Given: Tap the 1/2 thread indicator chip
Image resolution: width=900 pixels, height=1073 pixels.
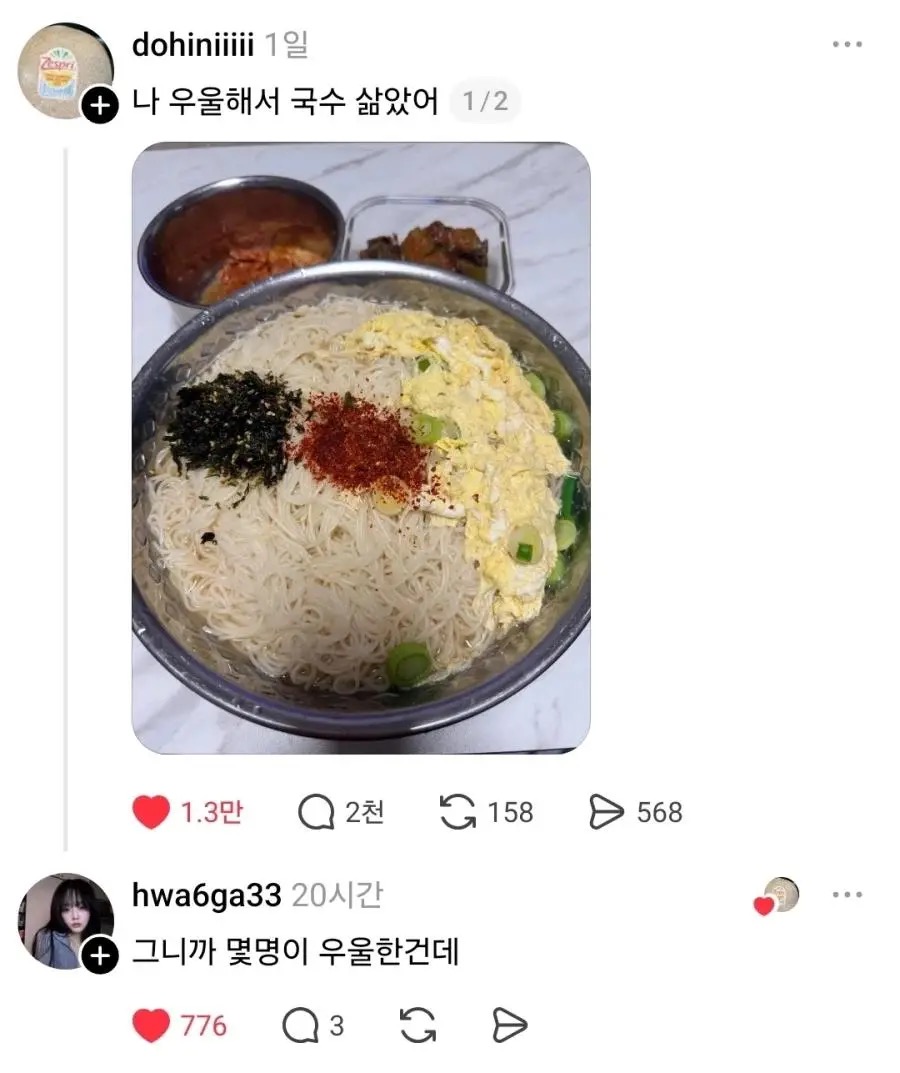Looking at the screenshot, I should [x=484, y=101].
